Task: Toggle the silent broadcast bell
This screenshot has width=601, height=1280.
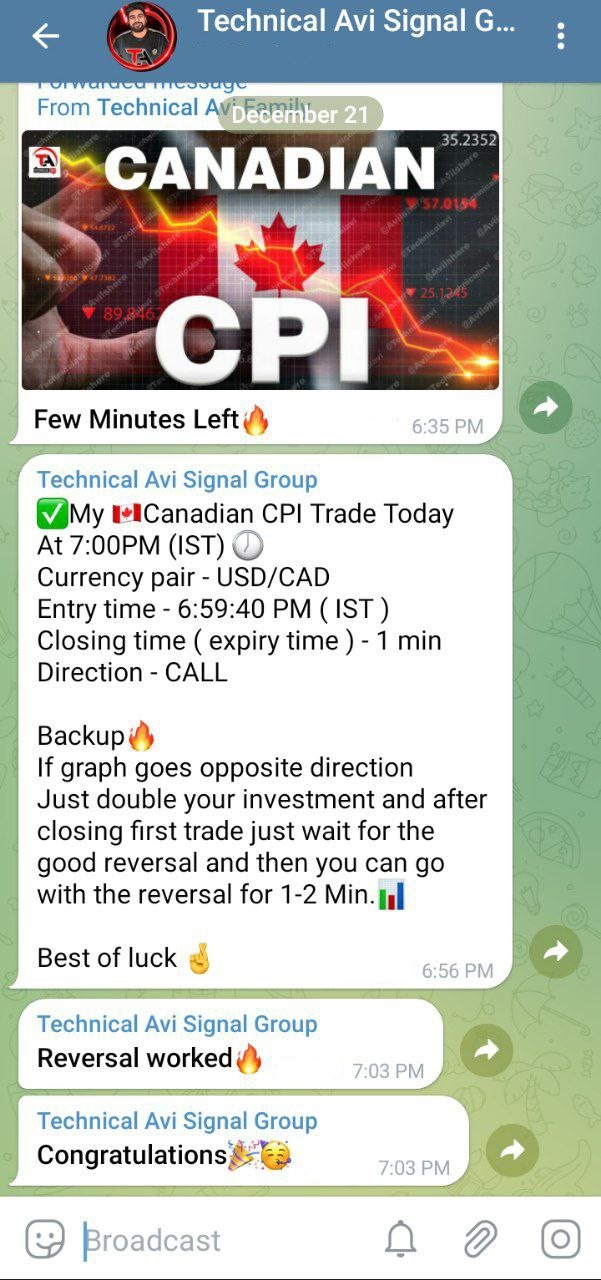Action: pos(401,1240)
